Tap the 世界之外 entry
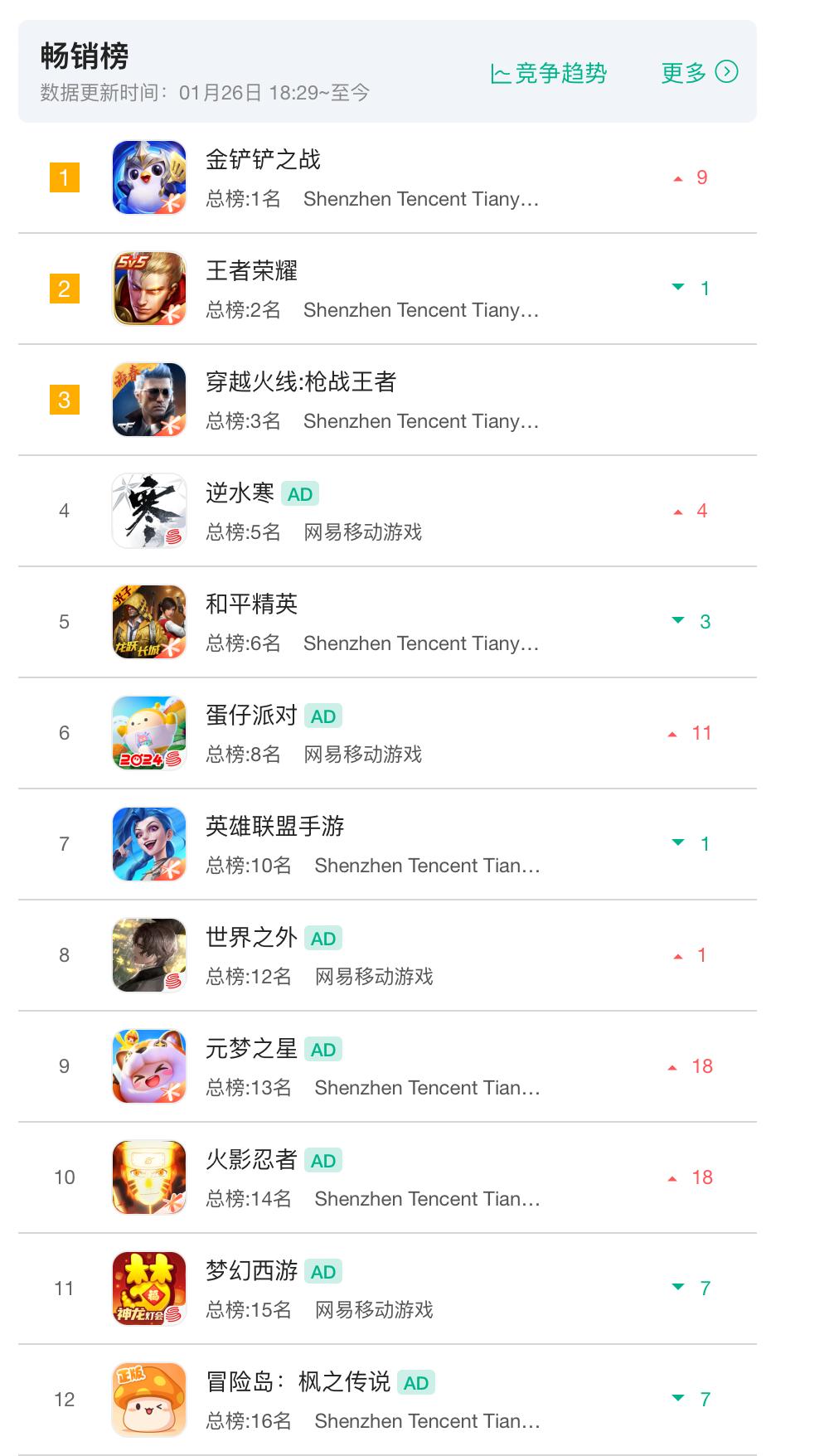Image resolution: width=829 pixels, height=1456 pixels. pos(387,955)
